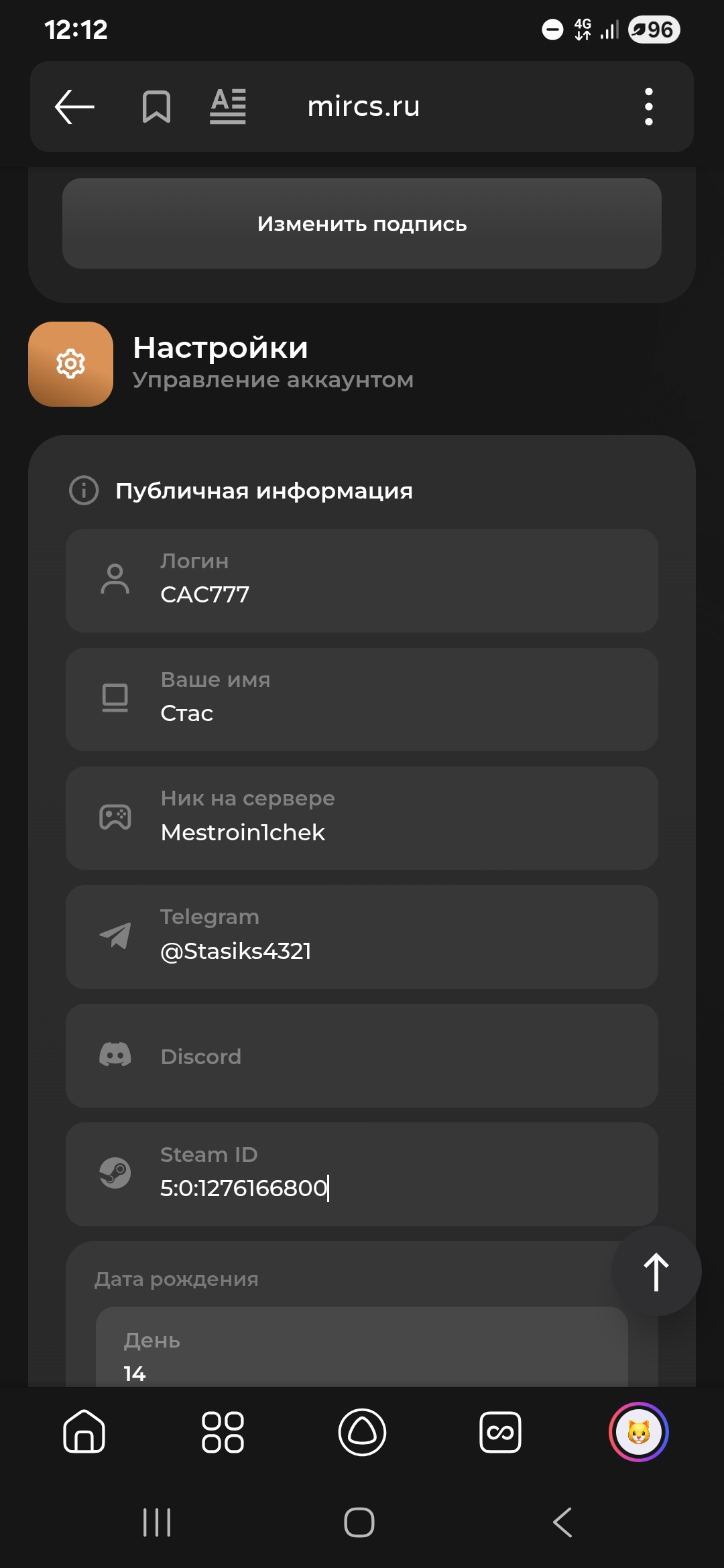Open the День birthday selector showing 14
Image resolution: width=724 pixels, height=1568 pixels.
tap(362, 1354)
